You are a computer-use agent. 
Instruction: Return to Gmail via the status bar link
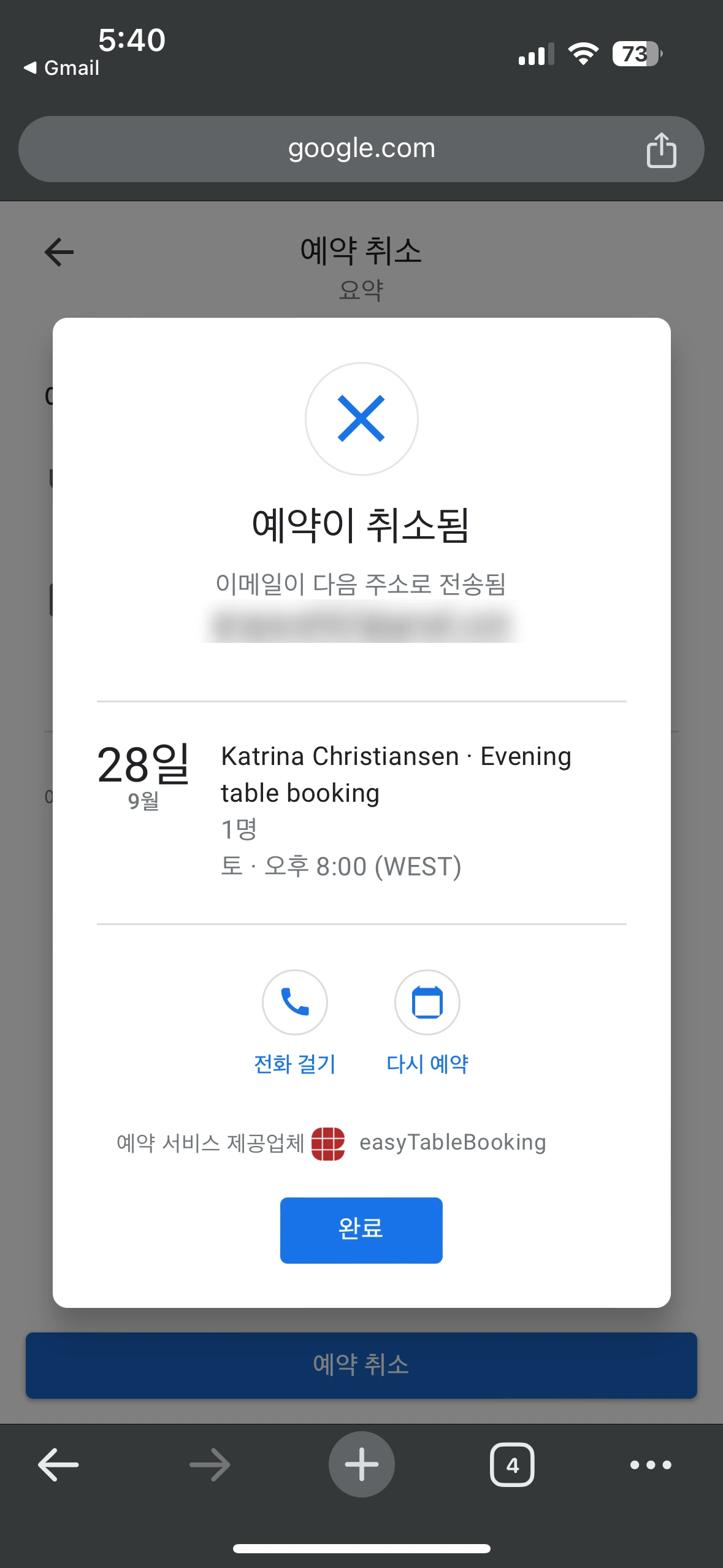pos(61,68)
